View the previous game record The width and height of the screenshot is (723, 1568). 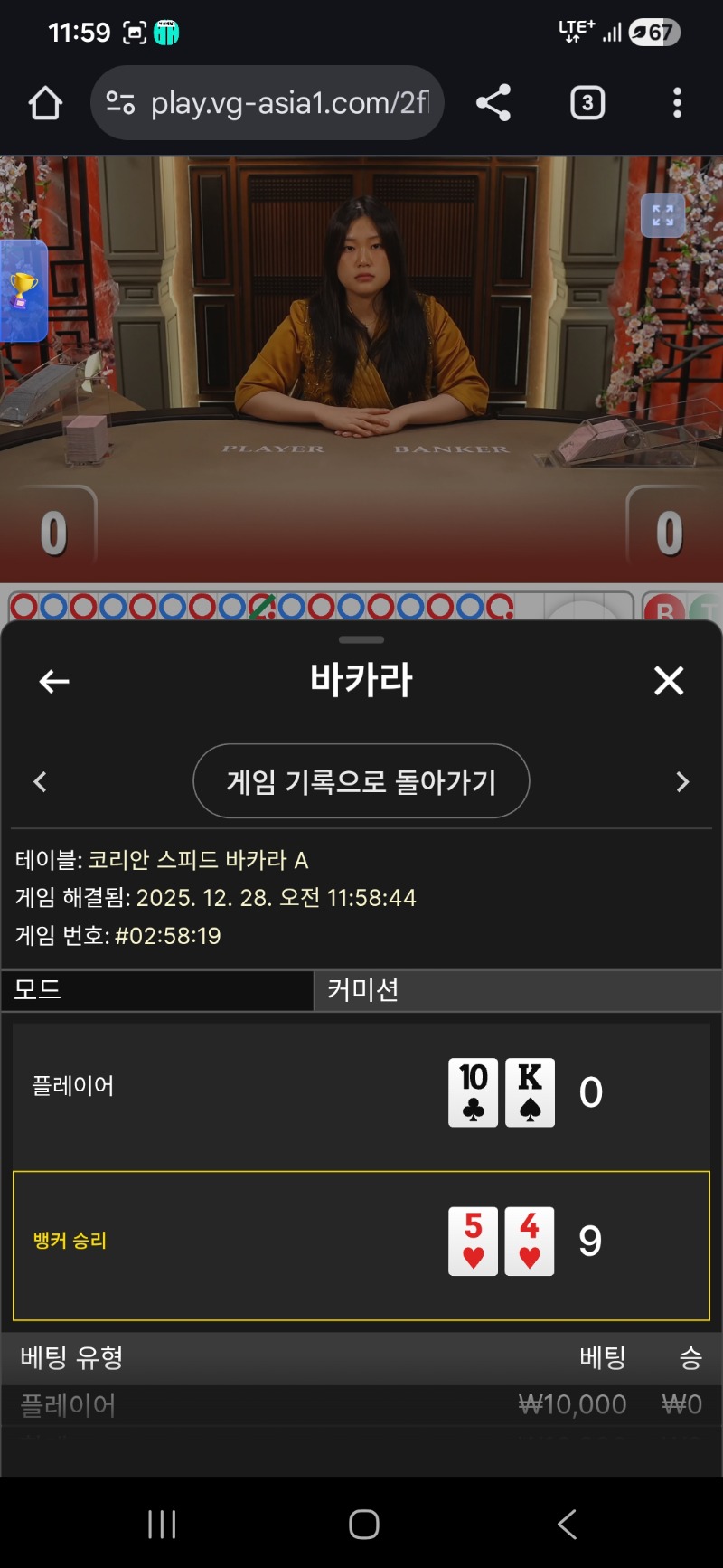[40, 782]
